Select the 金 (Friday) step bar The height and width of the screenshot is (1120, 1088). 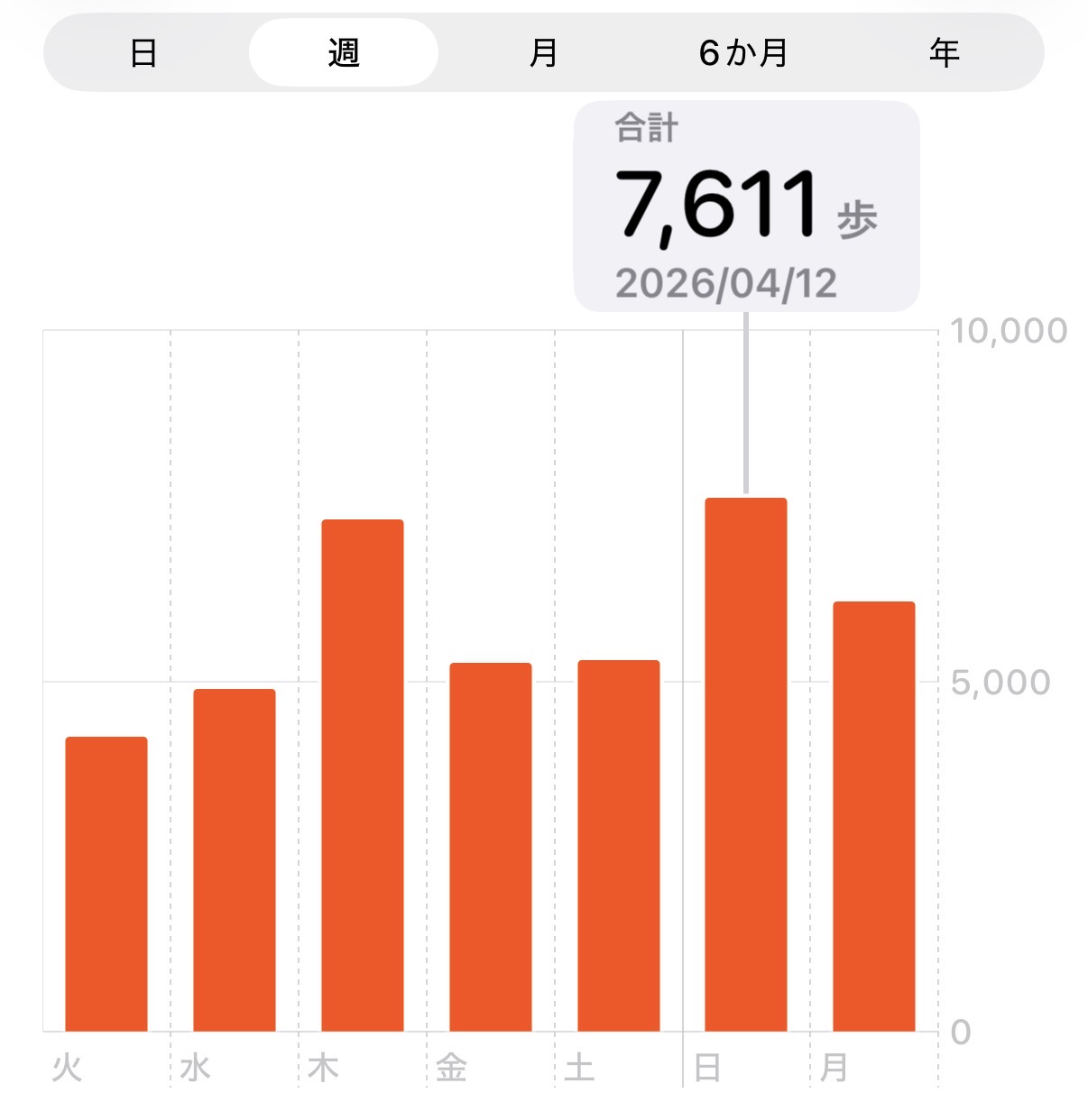click(x=491, y=847)
